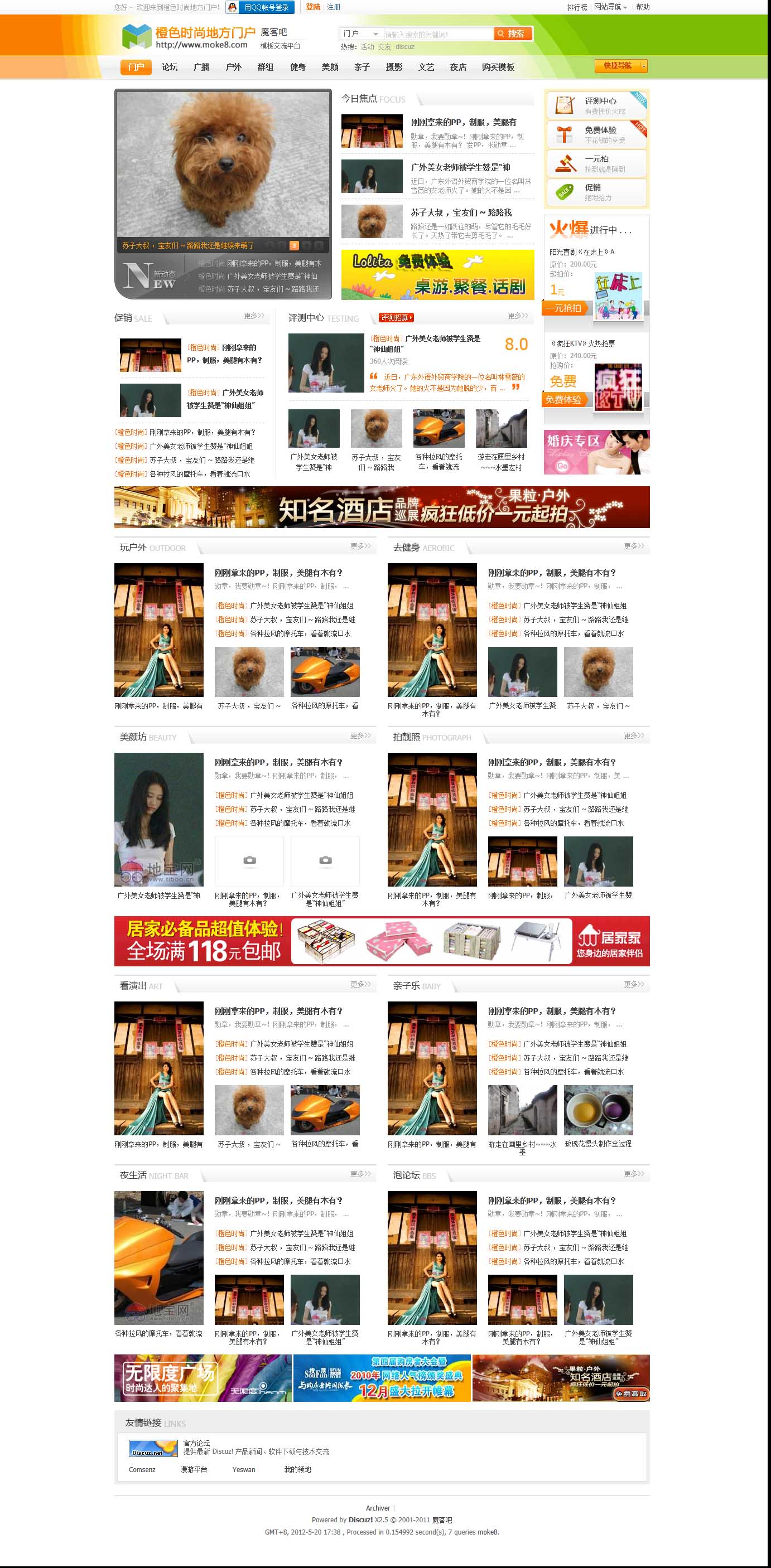Focus the search keyword input field
Screen dimensions: 771x1568
pos(437,34)
